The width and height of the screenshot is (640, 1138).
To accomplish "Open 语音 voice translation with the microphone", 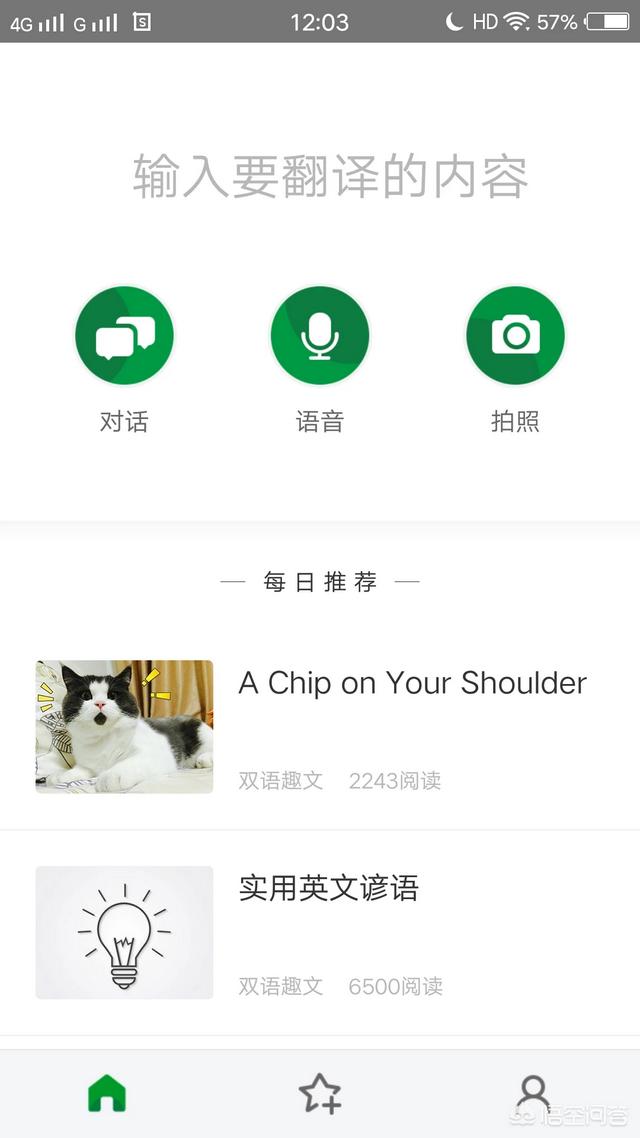I will [320, 336].
